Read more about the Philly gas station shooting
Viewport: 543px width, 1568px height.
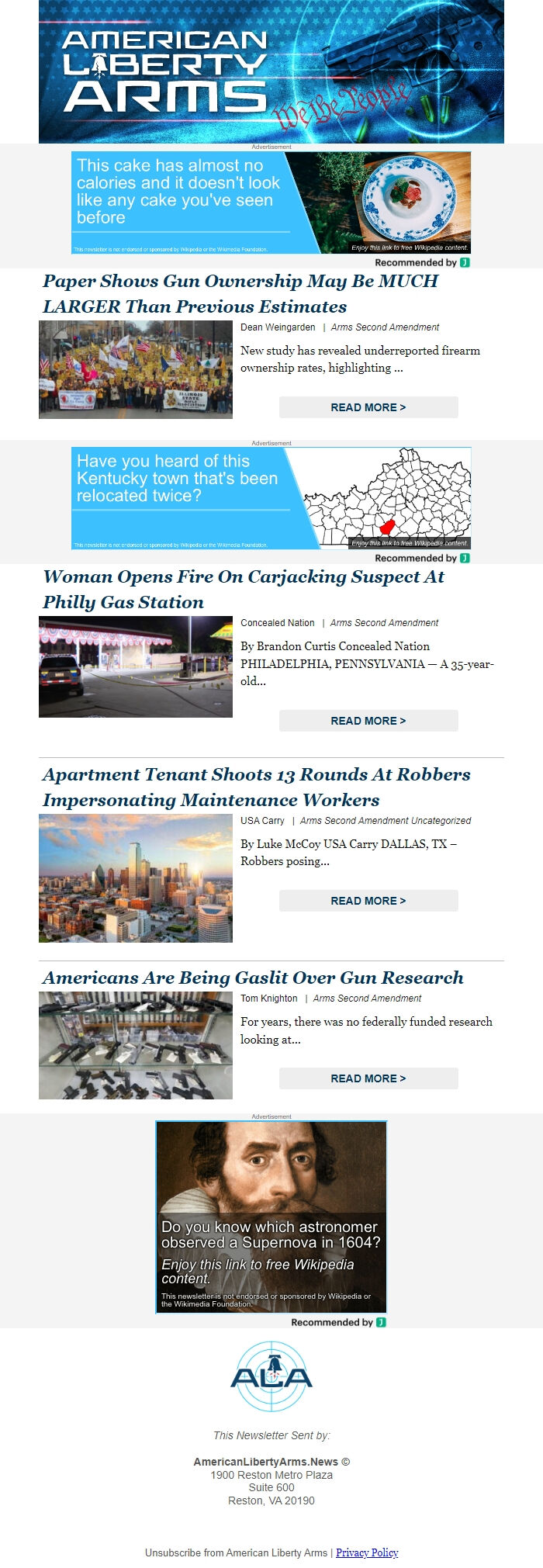[x=368, y=721]
